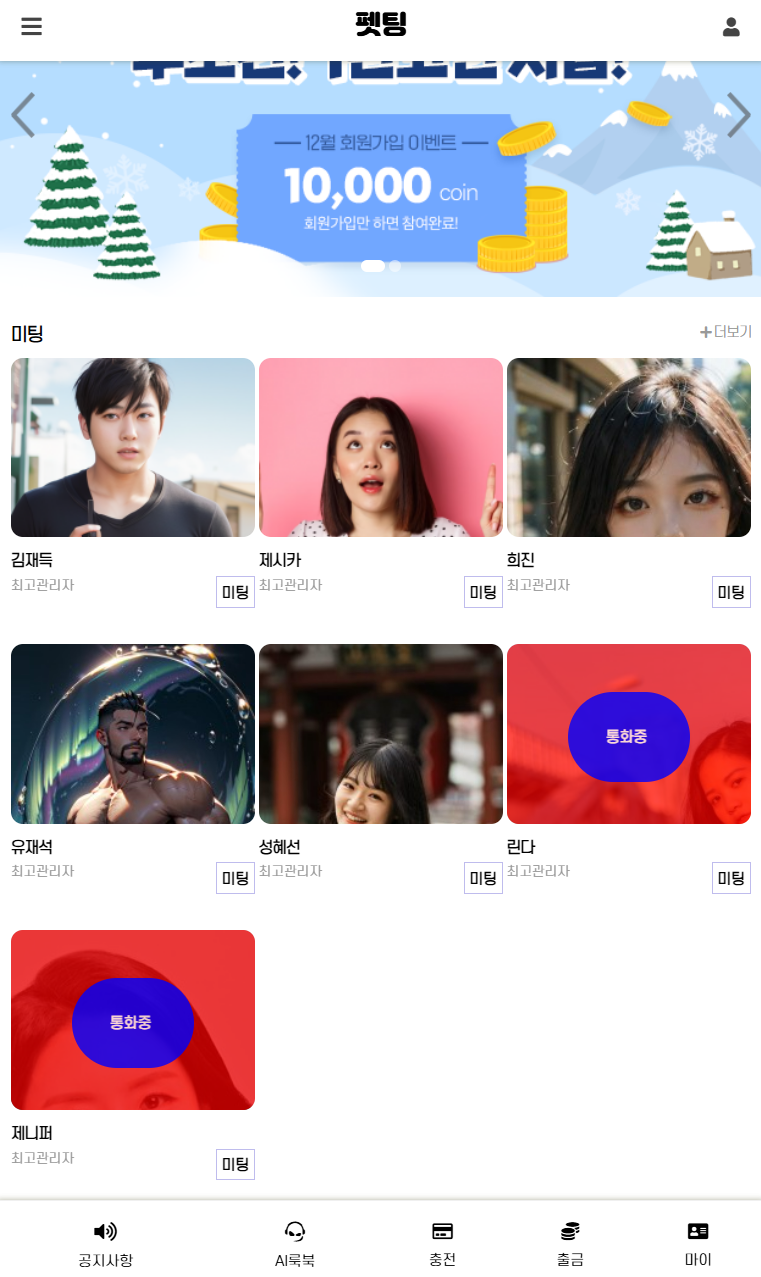Open the user profile icon
Viewport: 761px width, 1277px height.
click(731, 27)
